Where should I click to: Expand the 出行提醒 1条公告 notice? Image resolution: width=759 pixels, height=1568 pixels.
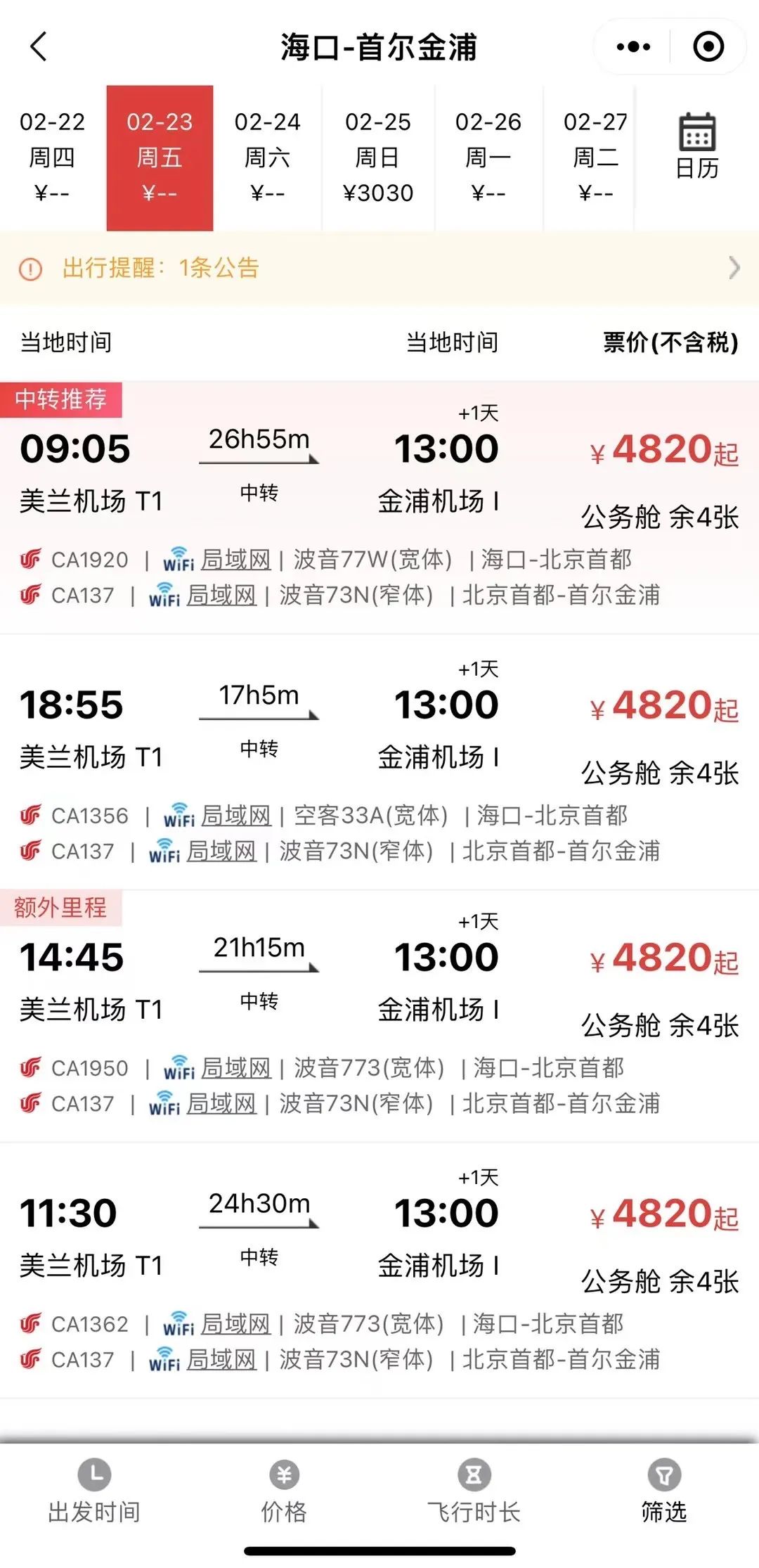379,268
